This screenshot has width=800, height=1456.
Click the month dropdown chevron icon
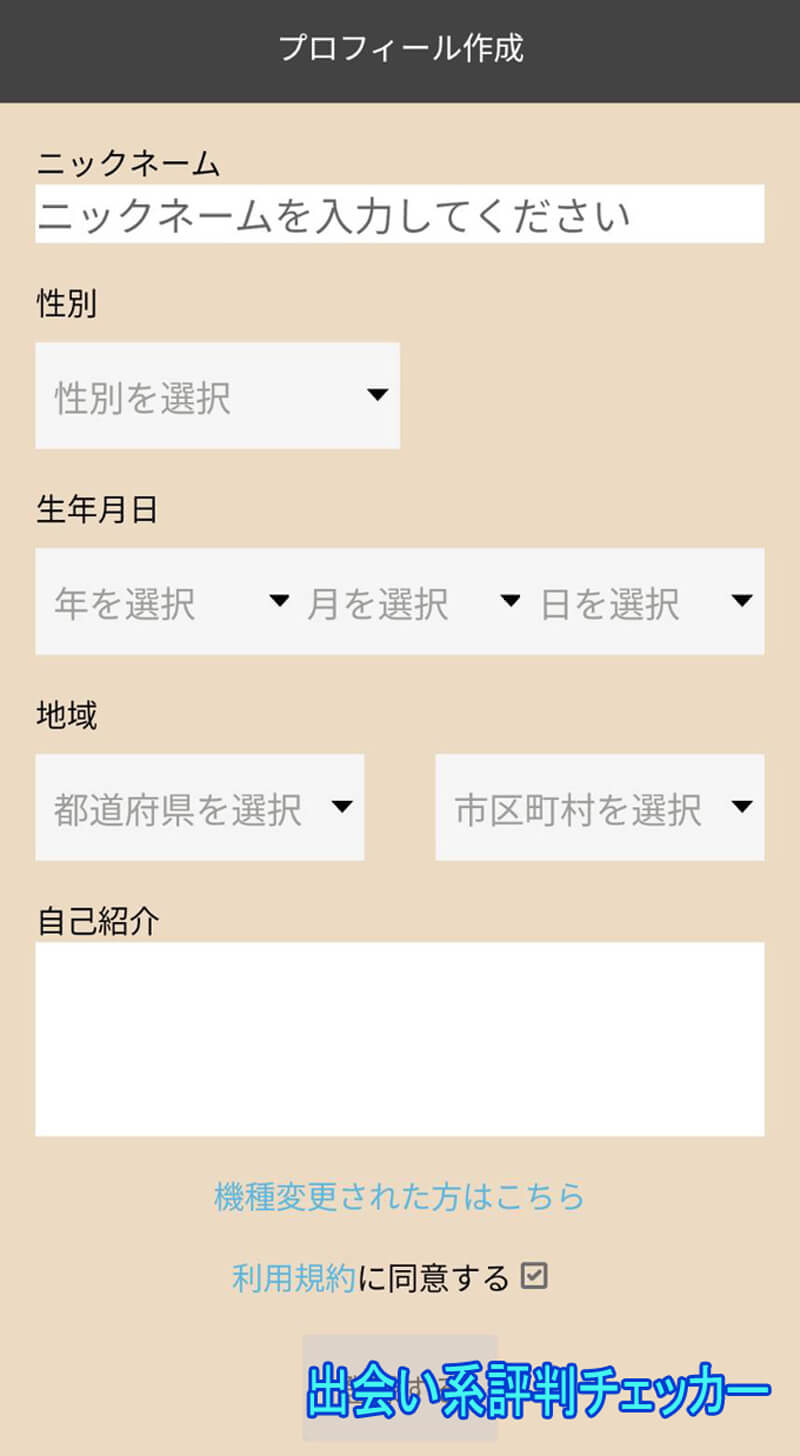510,601
